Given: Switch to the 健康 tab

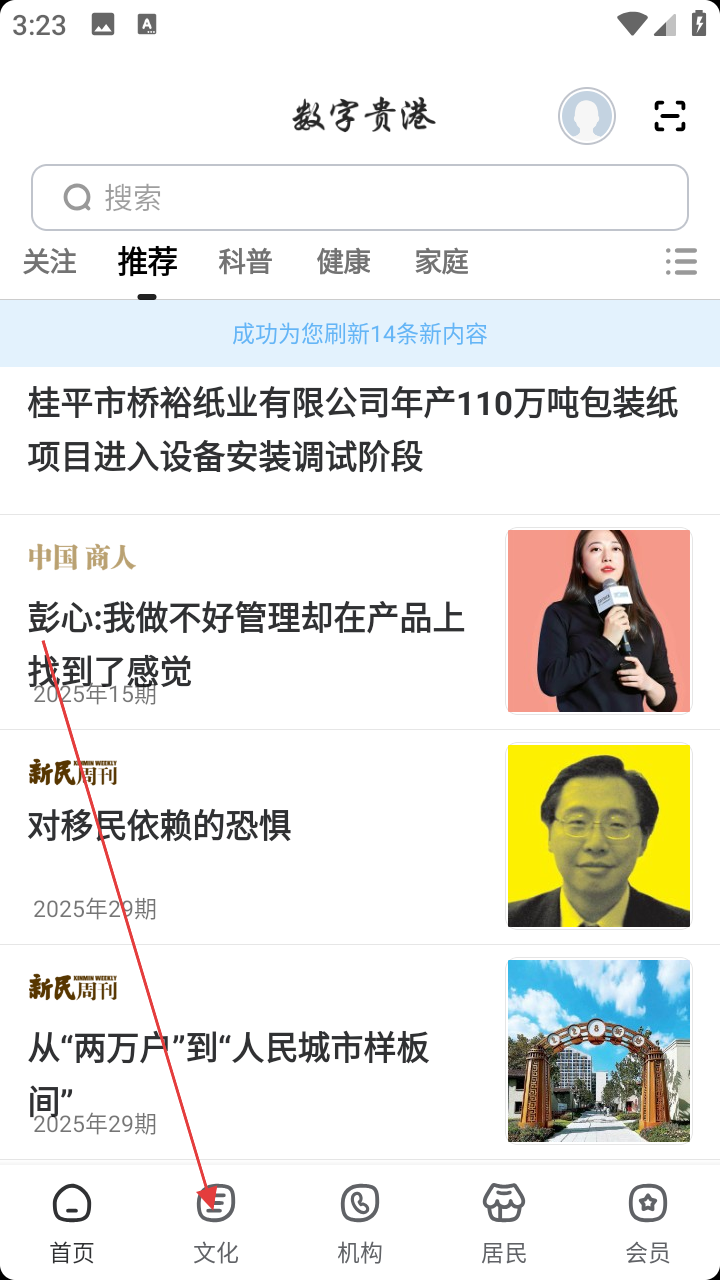Looking at the screenshot, I should (x=344, y=262).
